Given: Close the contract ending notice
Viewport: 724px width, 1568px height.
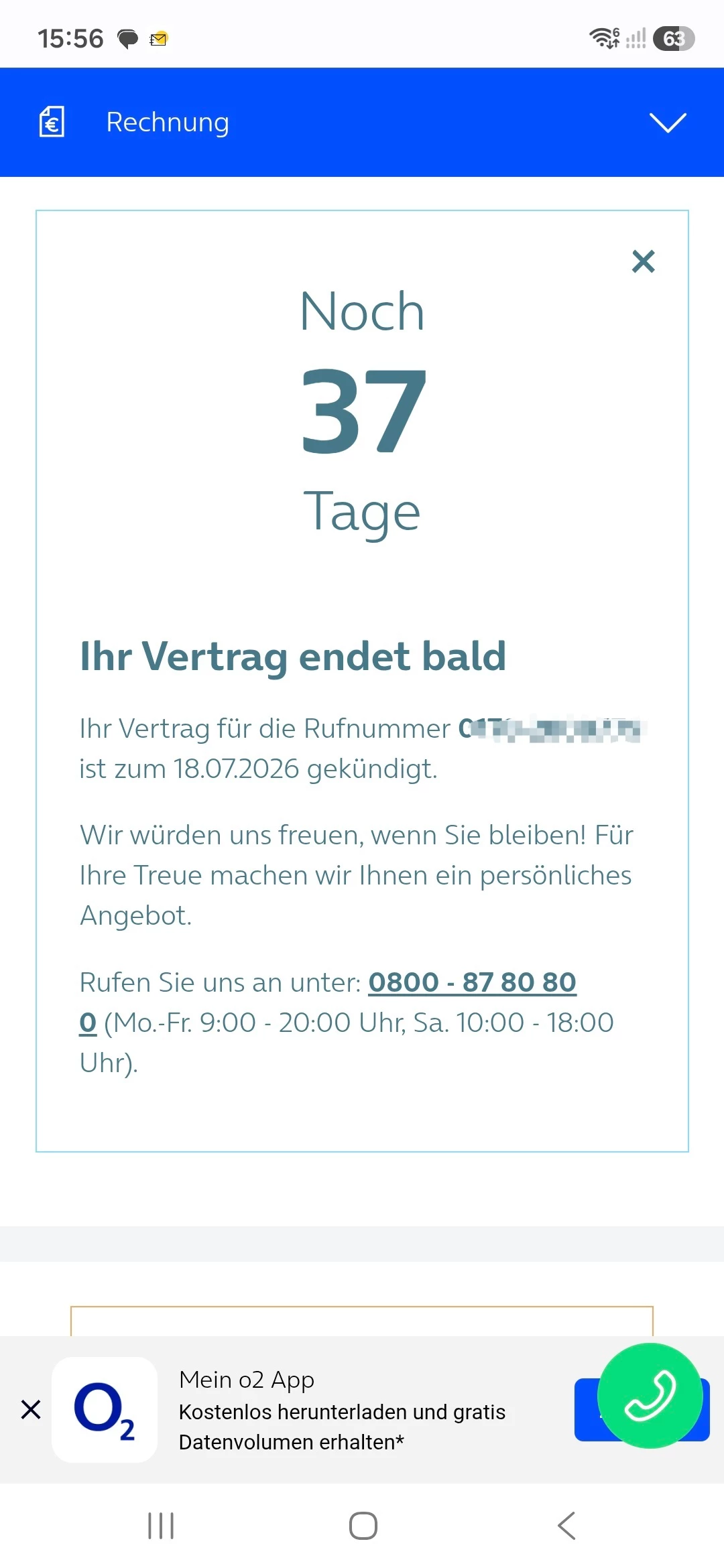Looking at the screenshot, I should [x=644, y=261].
